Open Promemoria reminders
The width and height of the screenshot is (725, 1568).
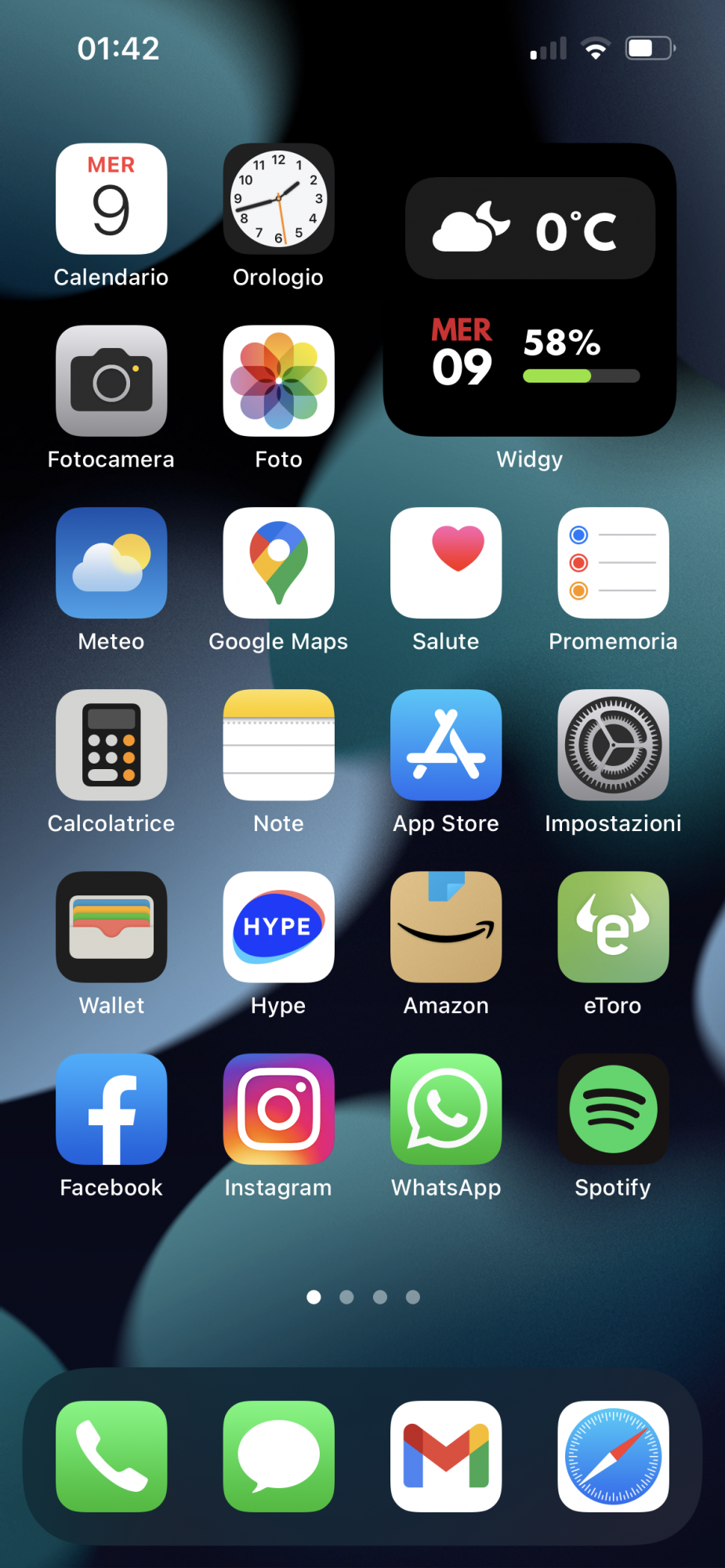point(613,563)
